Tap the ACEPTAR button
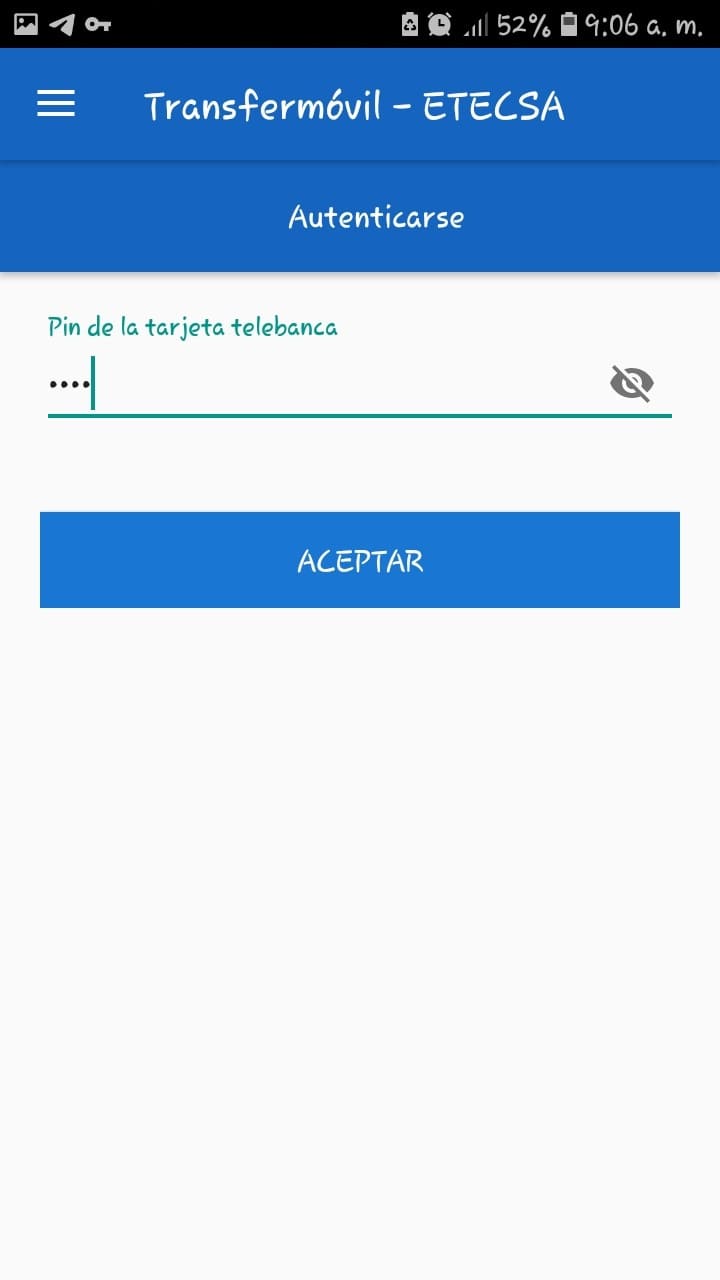Viewport: 720px width, 1280px height. pyautogui.click(x=360, y=560)
